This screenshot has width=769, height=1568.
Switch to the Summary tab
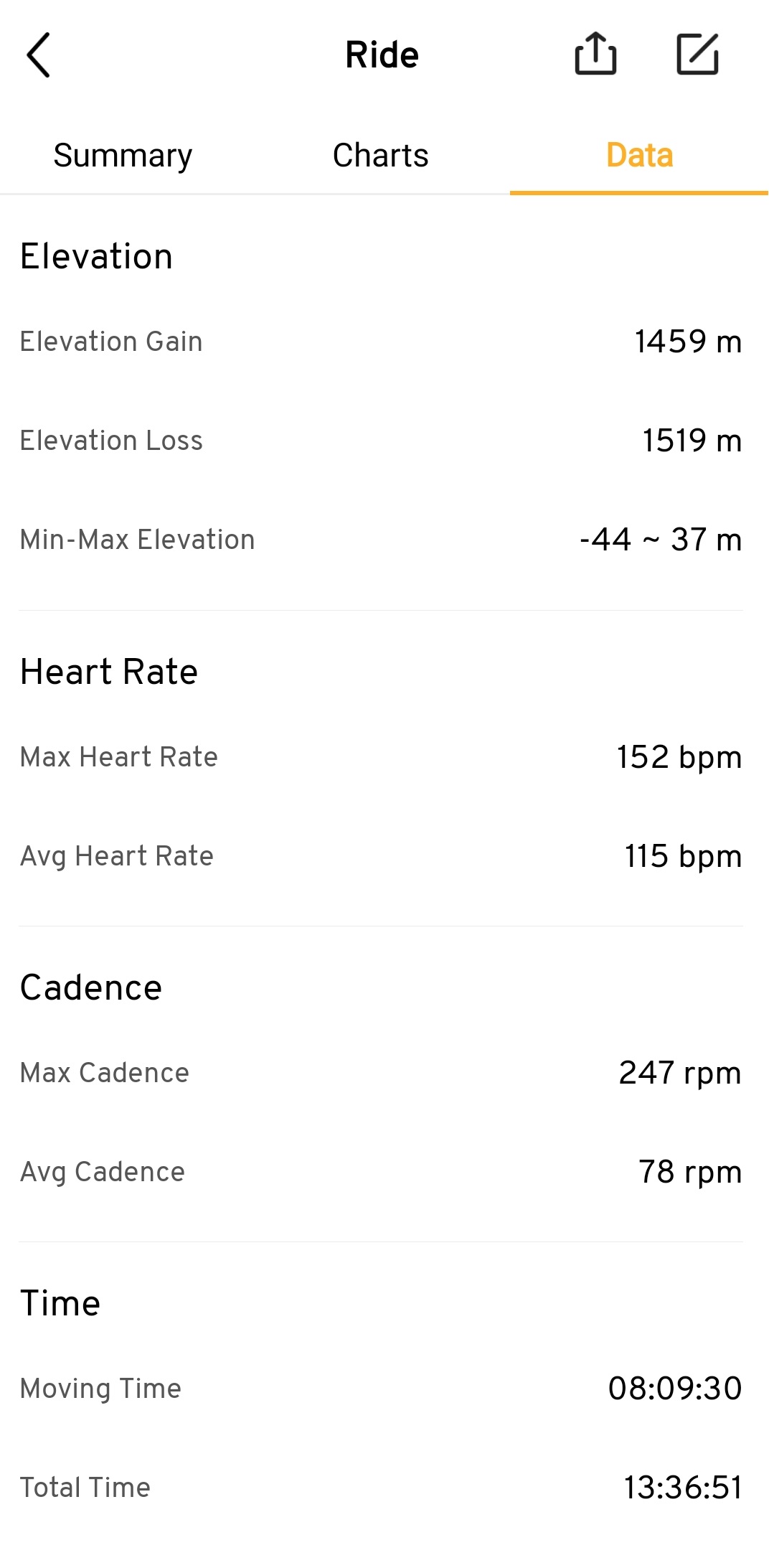(x=123, y=156)
